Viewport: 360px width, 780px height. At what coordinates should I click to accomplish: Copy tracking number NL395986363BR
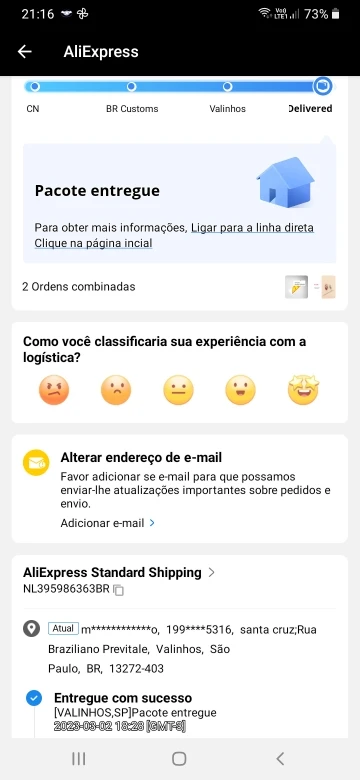[118, 590]
